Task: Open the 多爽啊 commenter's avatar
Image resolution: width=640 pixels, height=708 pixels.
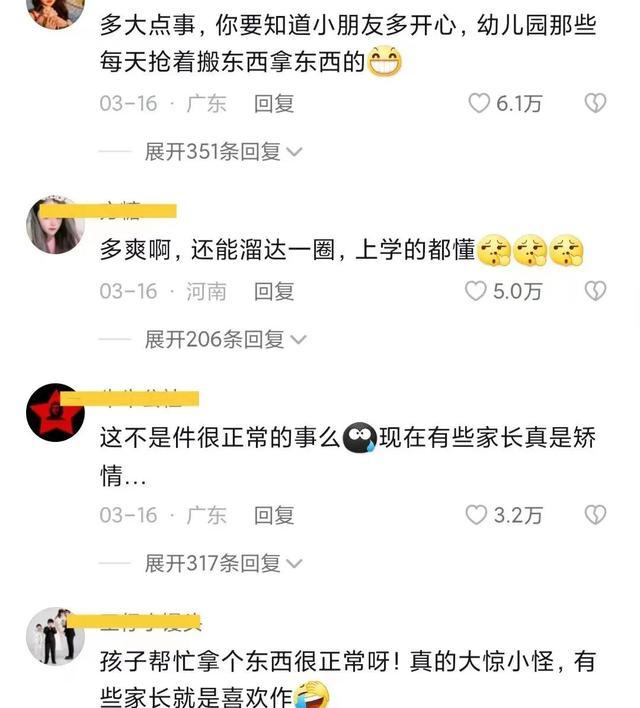Action: (x=55, y=225)
